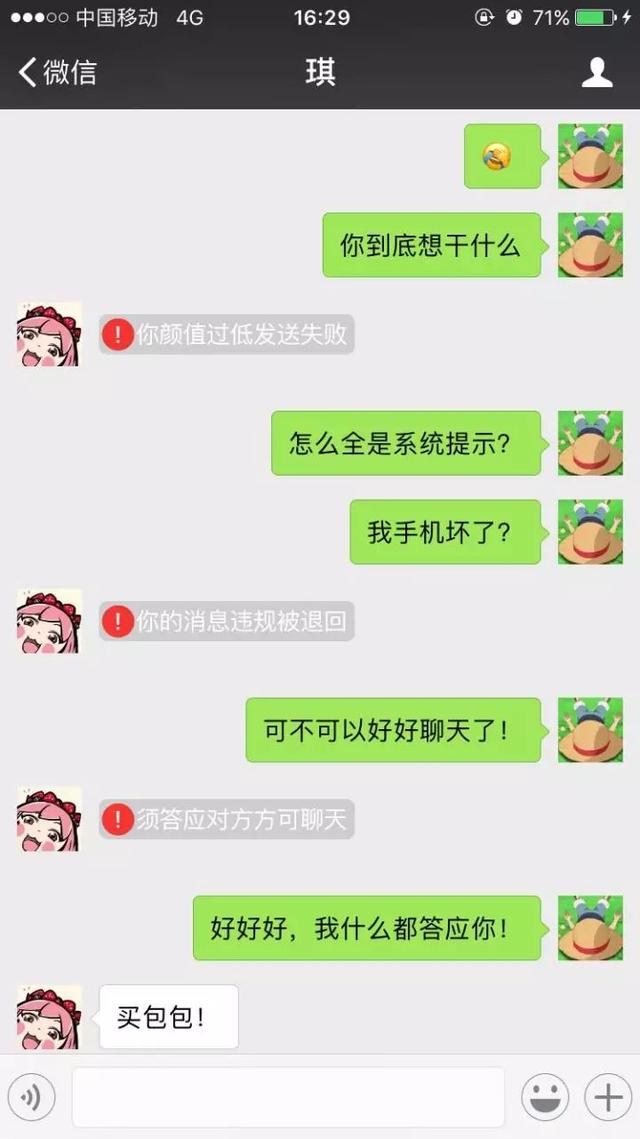Viewport: 640px width, 1139px height.
Task: Go back to the 微信 chat list
Action: point(57,72)
